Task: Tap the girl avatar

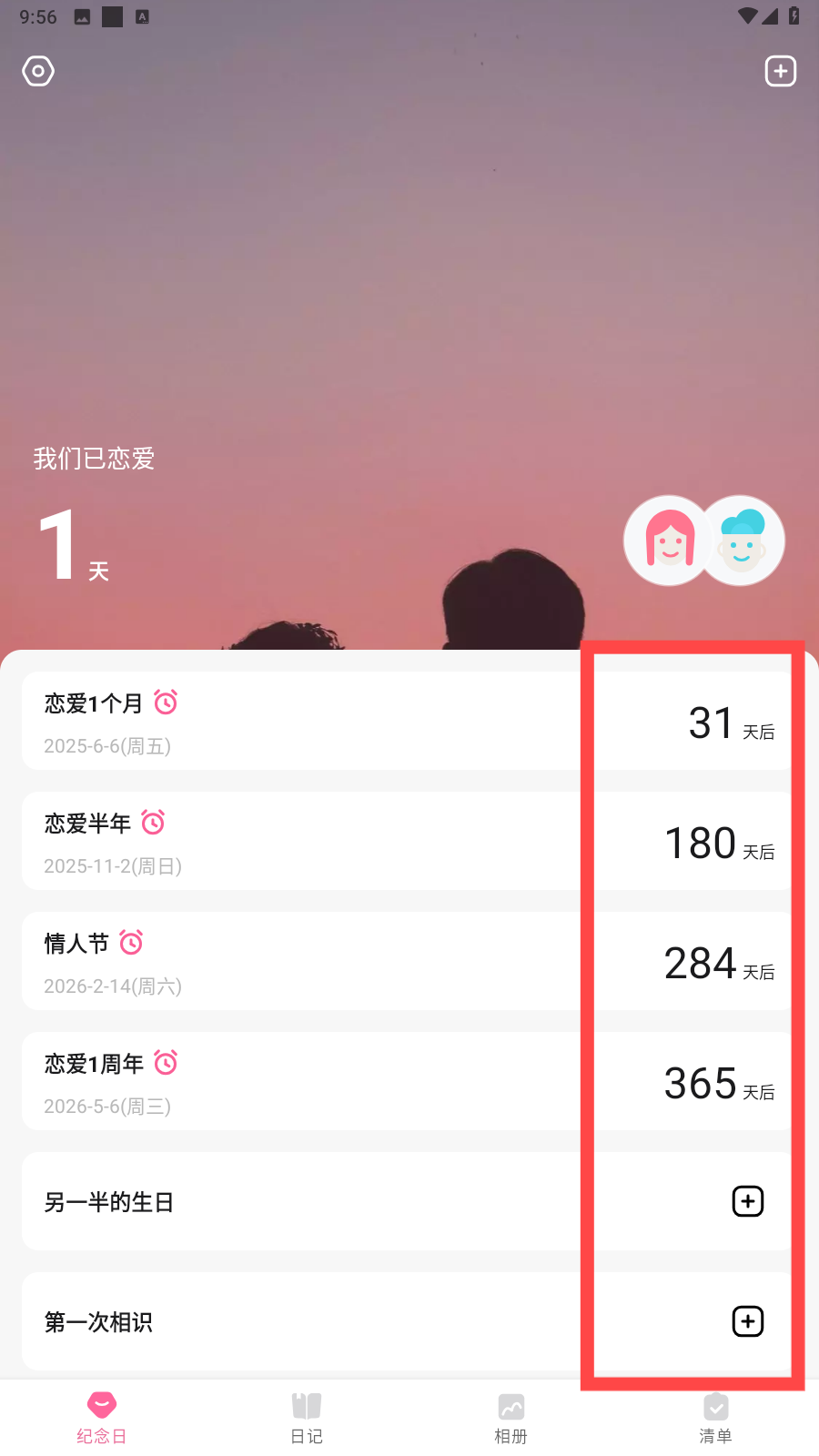Action: [x=670, y=541]
